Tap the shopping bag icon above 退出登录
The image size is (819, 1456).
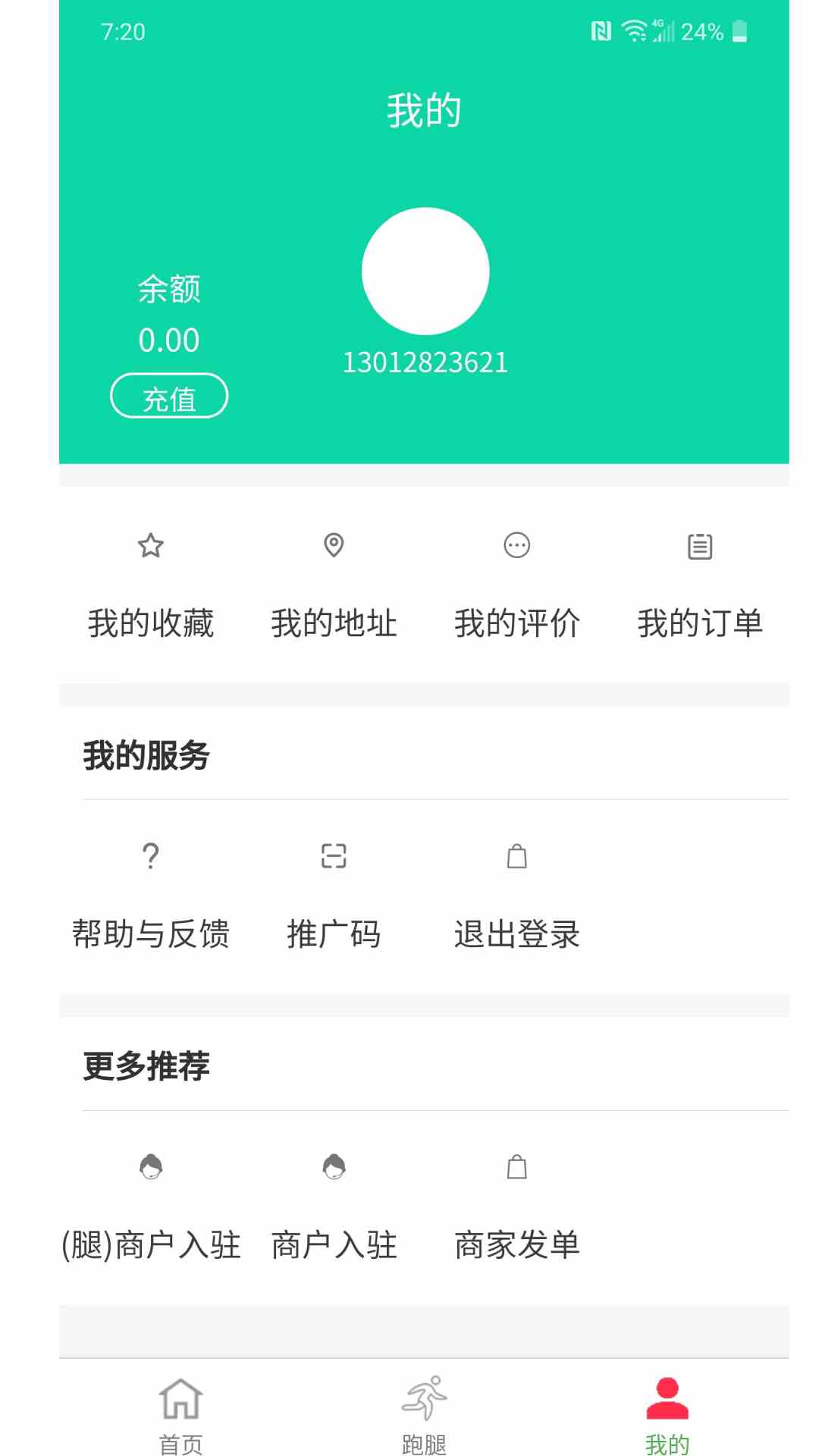518,856
